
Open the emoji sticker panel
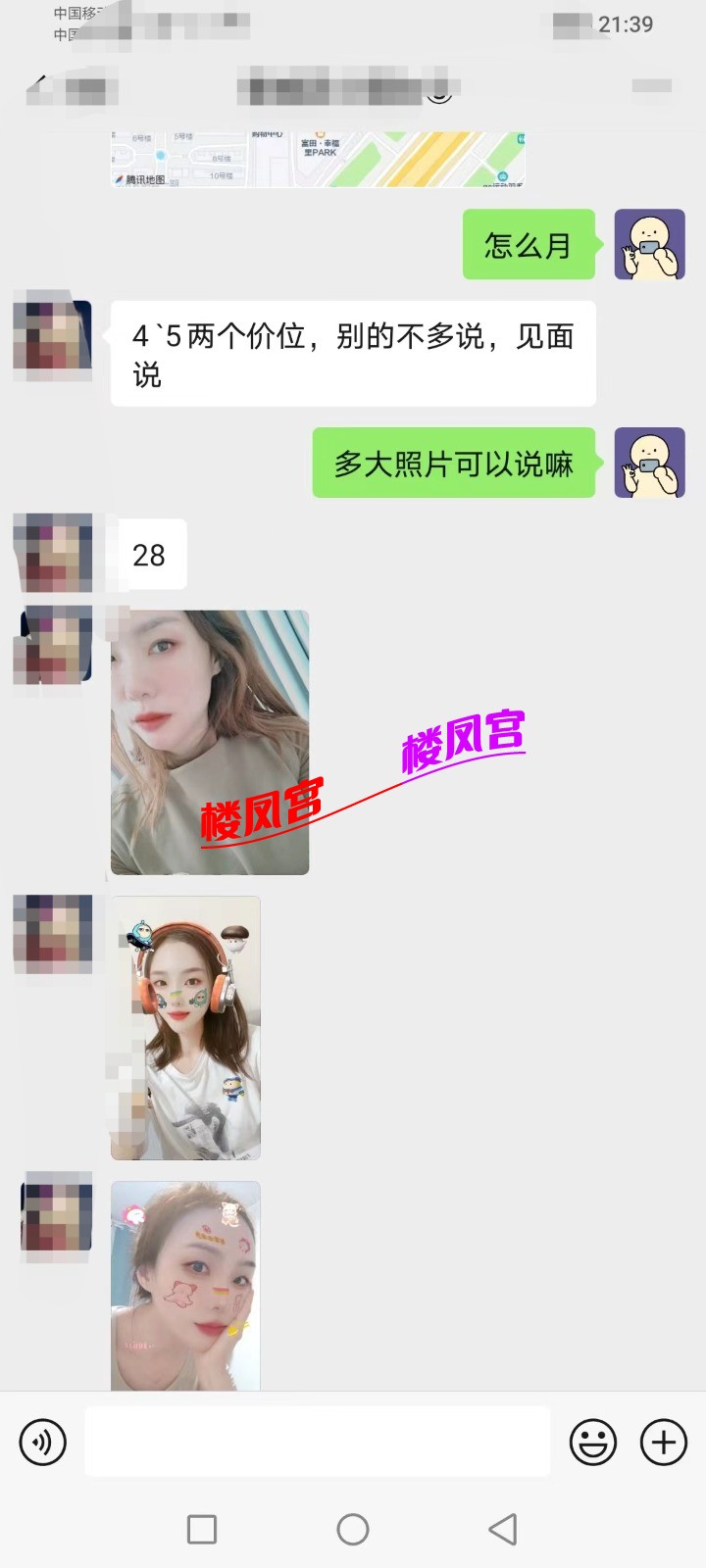[593, 1443]
